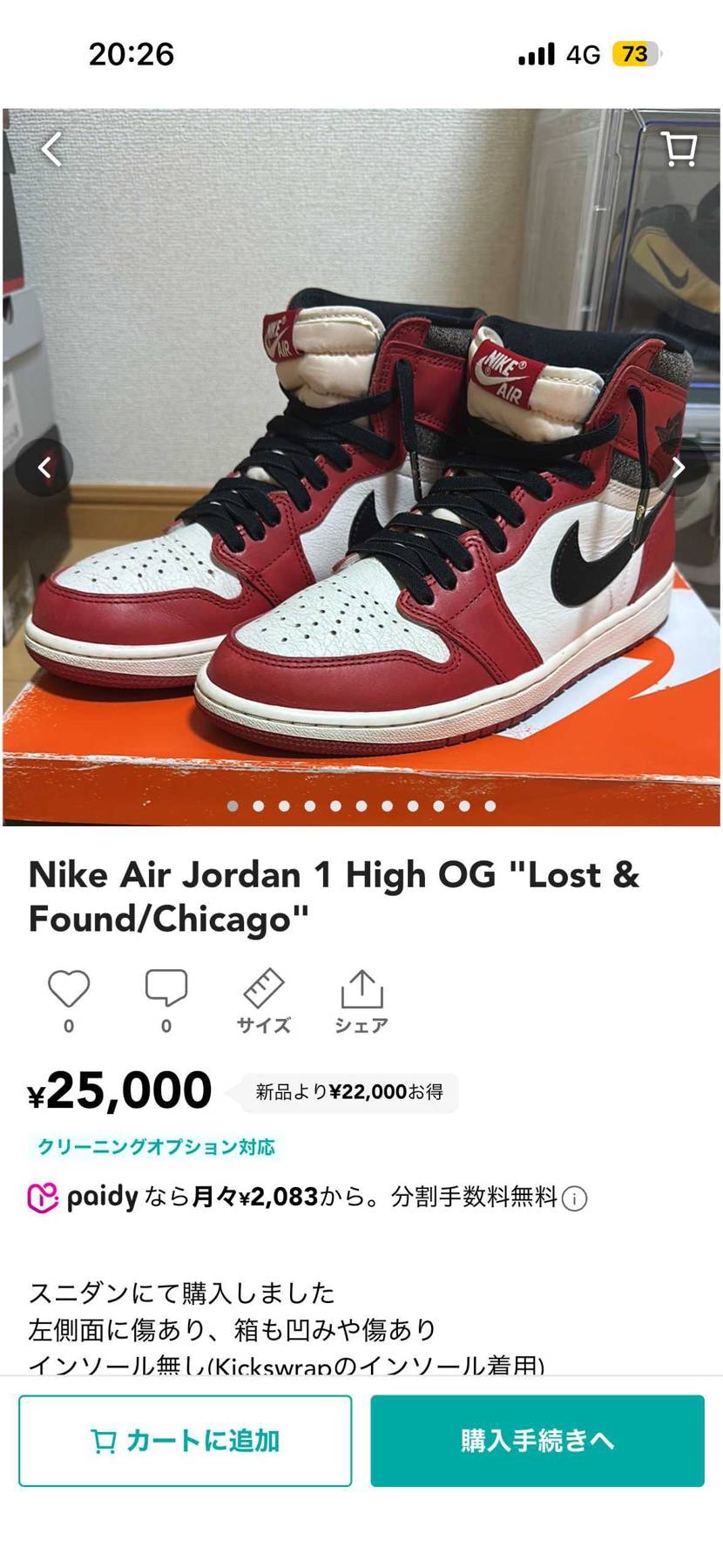The width and height of the screenshot is (723, 1568).
Task: Show the next product photo
Action: click(679, 468)
